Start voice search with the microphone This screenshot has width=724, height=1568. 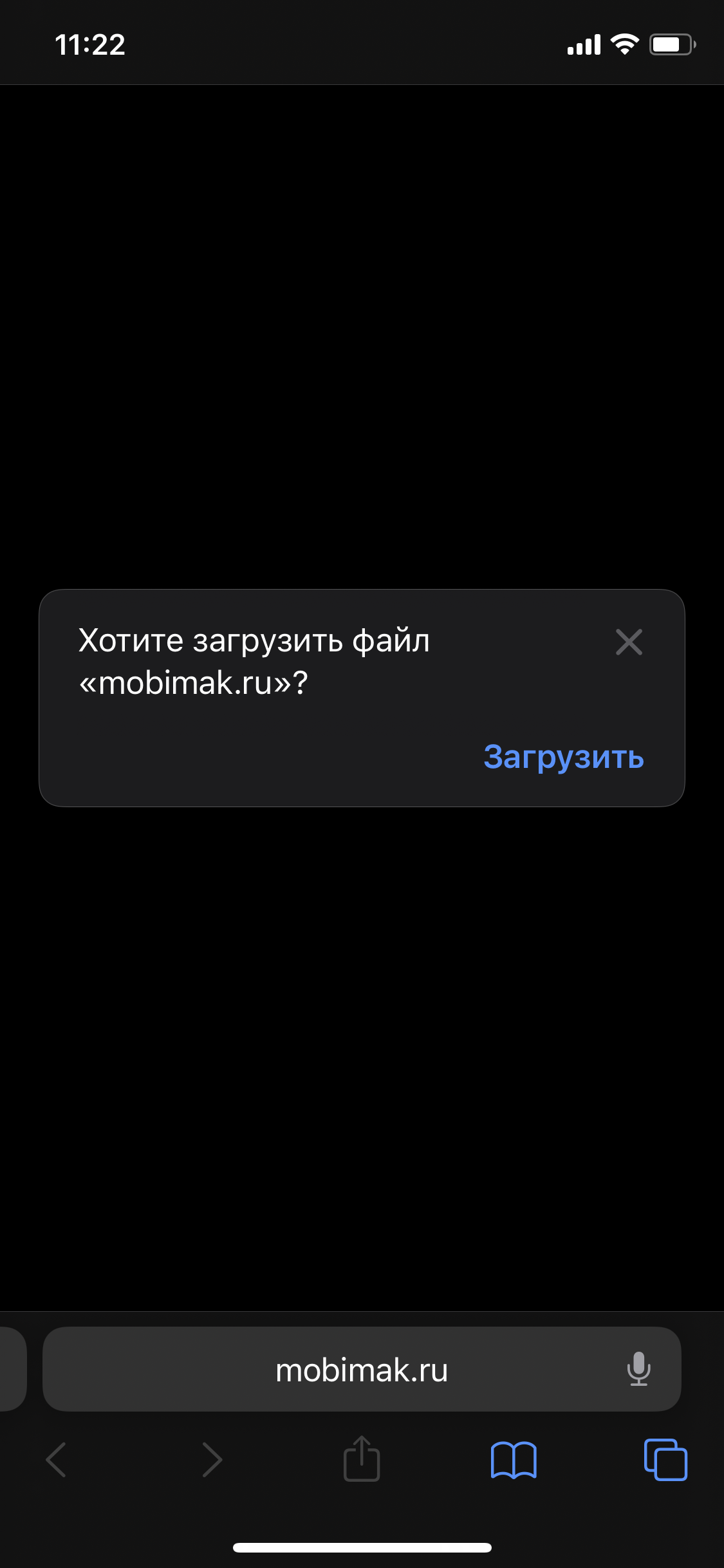638,1369
